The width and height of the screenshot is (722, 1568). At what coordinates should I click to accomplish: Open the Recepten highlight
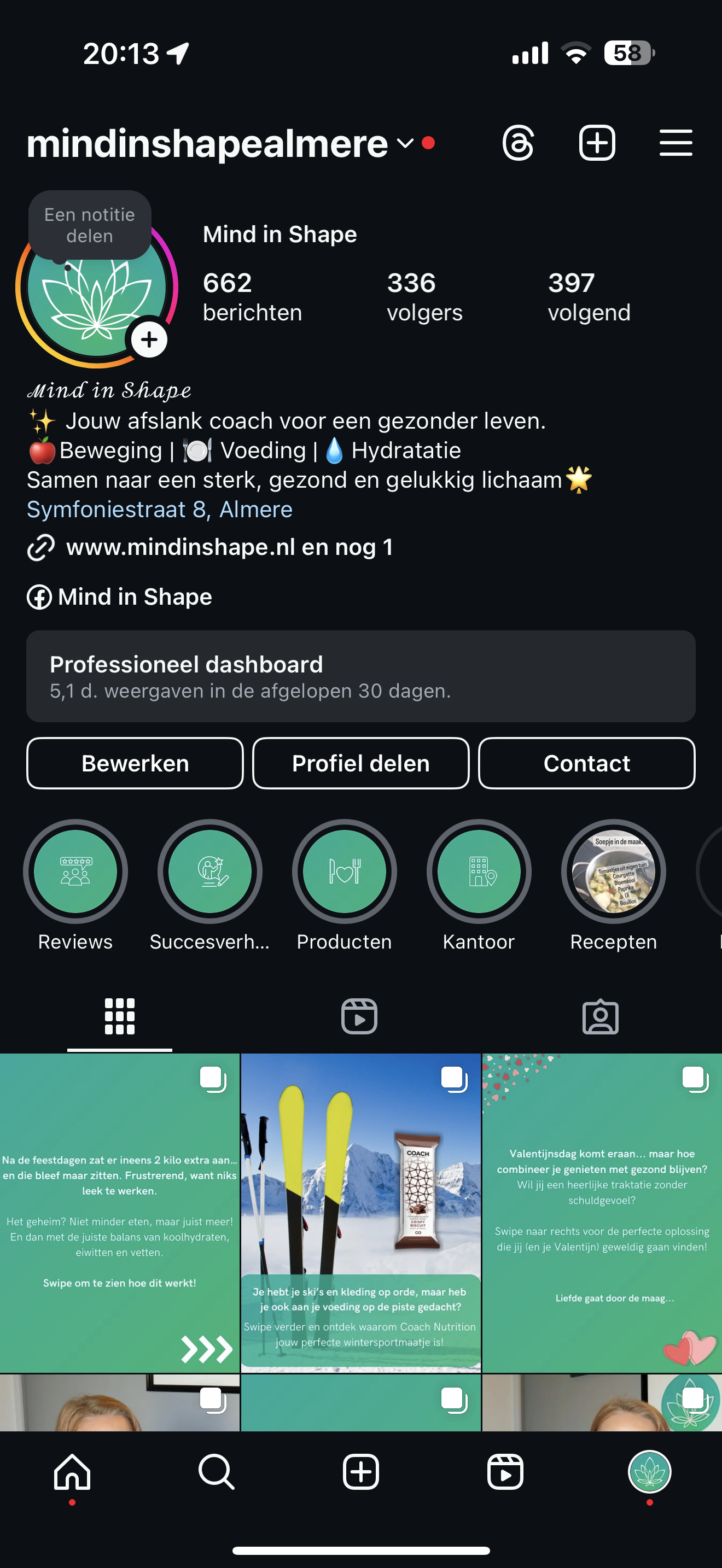(x=614, y=871)
